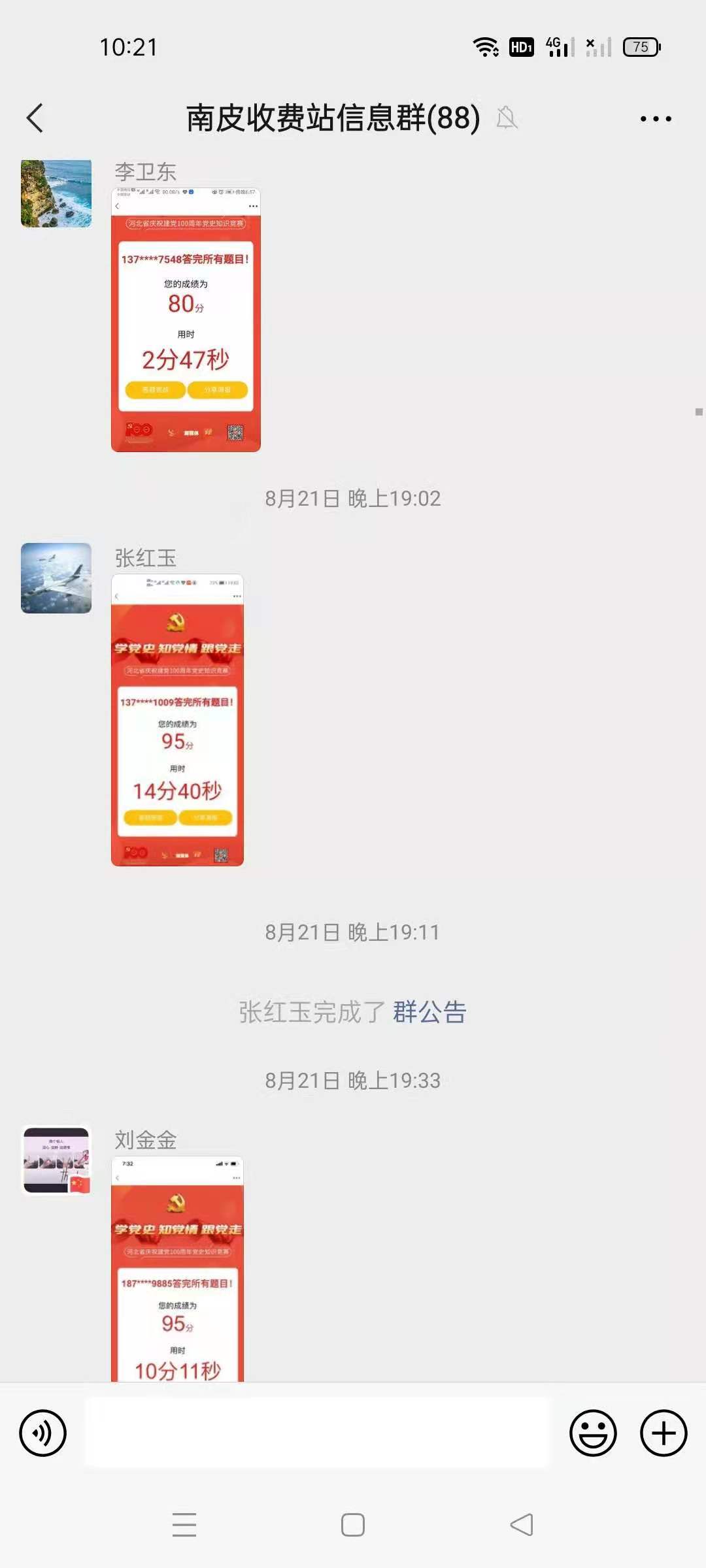Go back from the group chat
This screenshot has width=706, height=1568.
click(x=35, y=118)
